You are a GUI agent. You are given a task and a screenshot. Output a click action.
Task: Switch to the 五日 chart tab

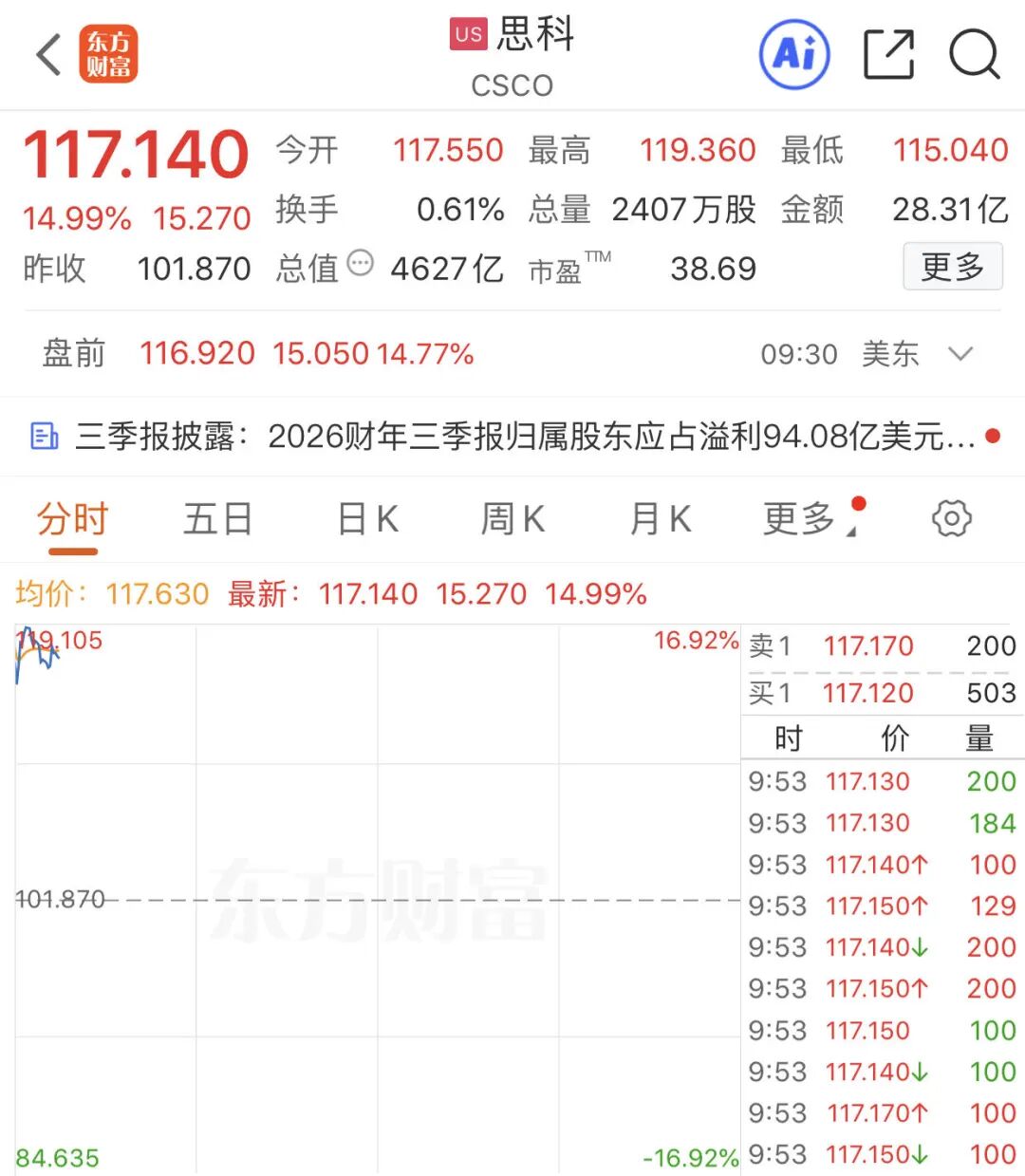coord(218,520)
